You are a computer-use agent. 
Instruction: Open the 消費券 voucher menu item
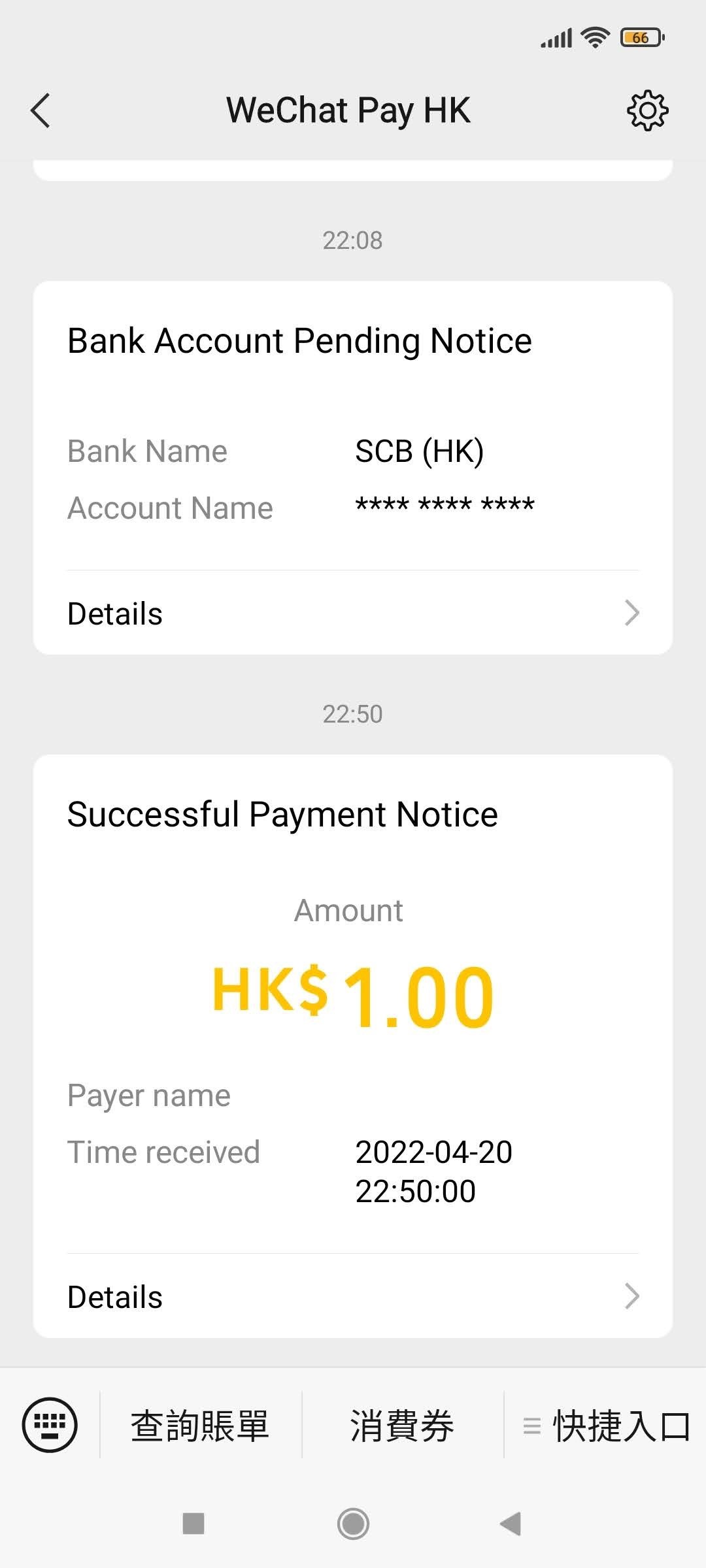(401, 1426)
